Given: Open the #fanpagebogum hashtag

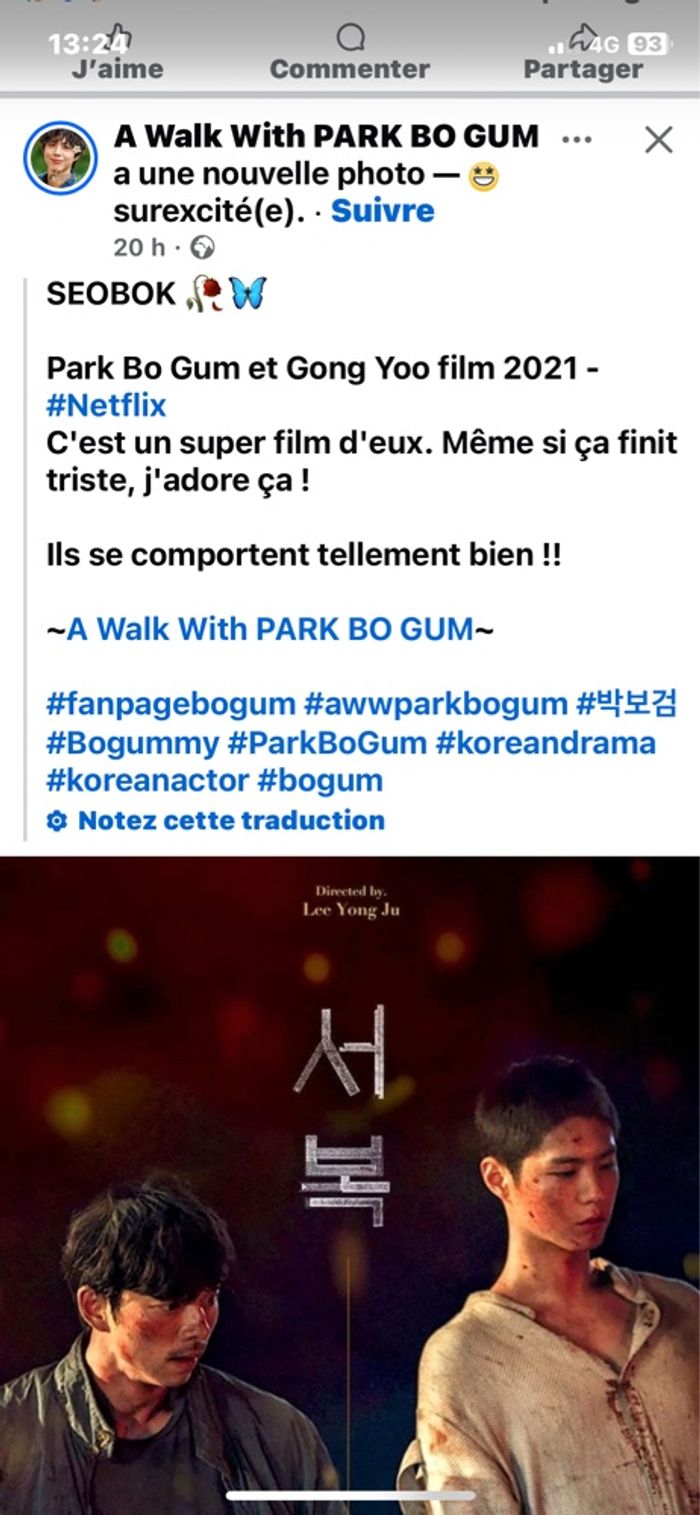Looking at the screenshot, I should tap(170, 703).
